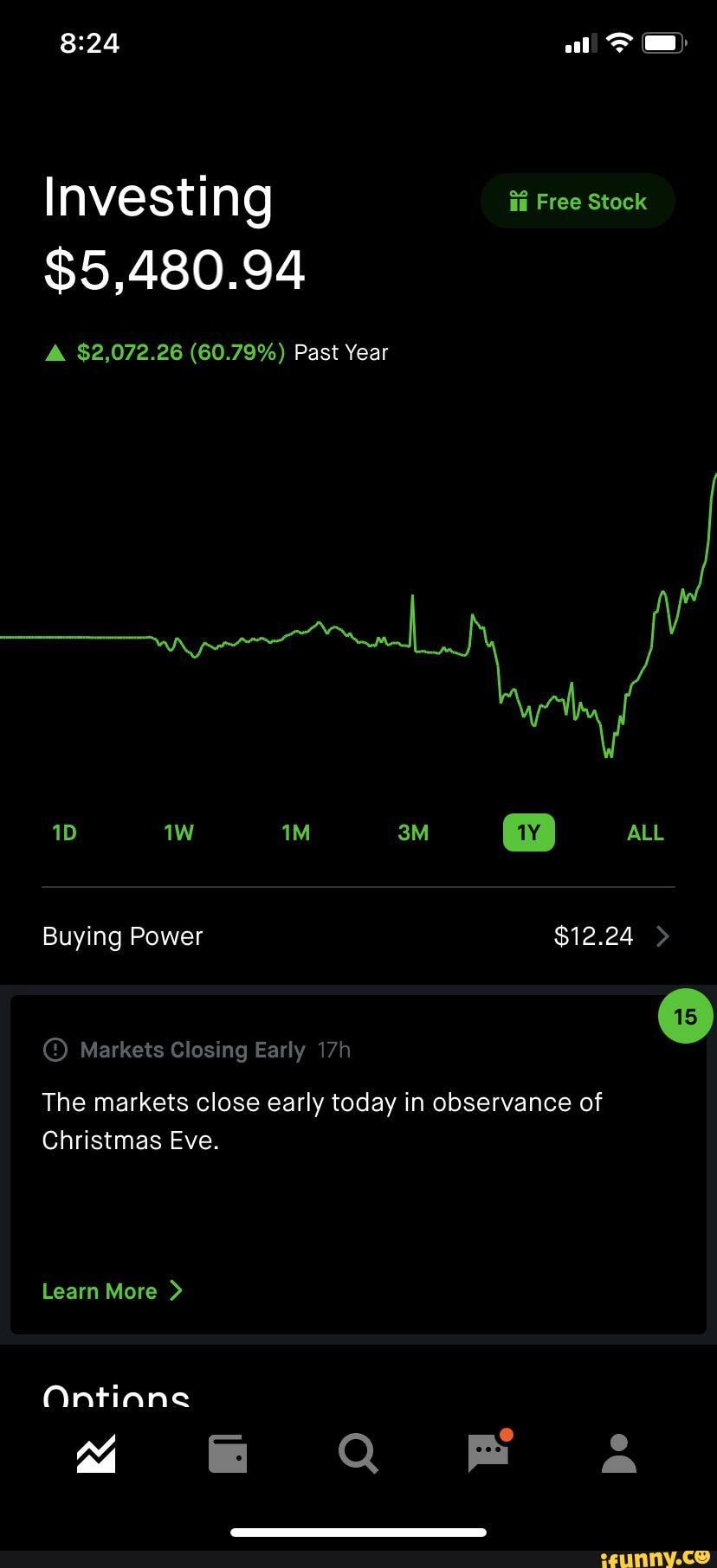
Task: Open the Cash/cards wallet icon
Action: pyautogui.click(x=227, y=1454)
